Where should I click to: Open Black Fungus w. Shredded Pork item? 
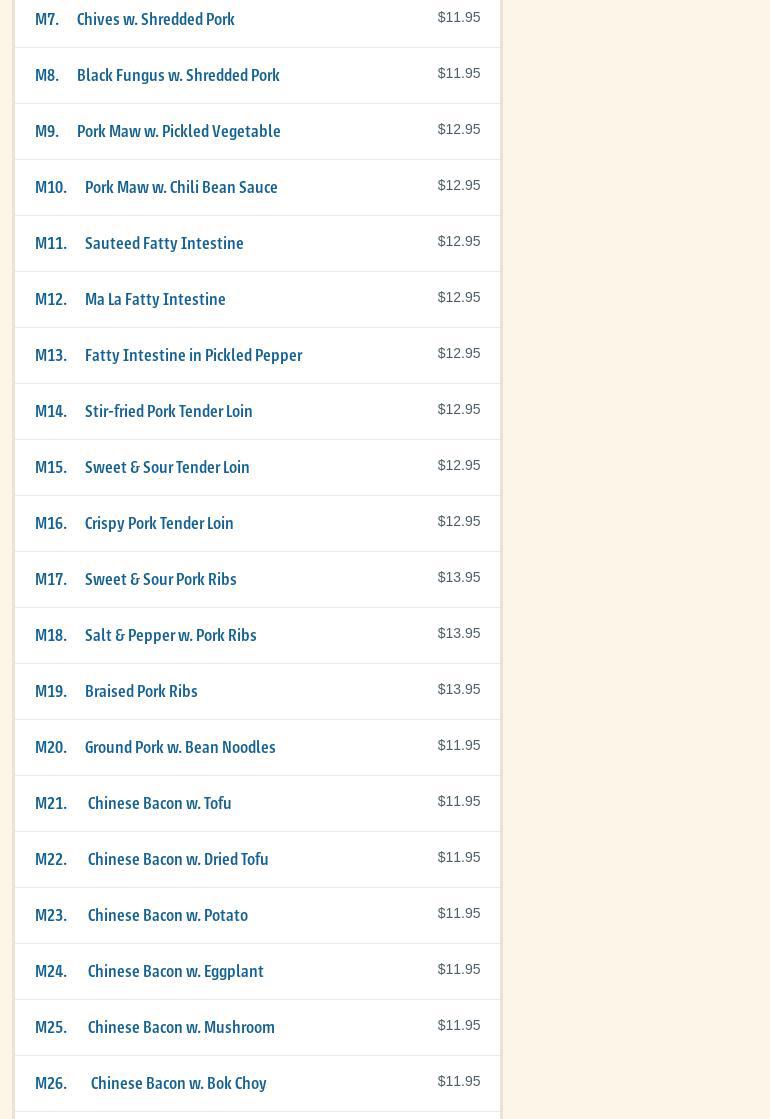(x=178, y=75)
